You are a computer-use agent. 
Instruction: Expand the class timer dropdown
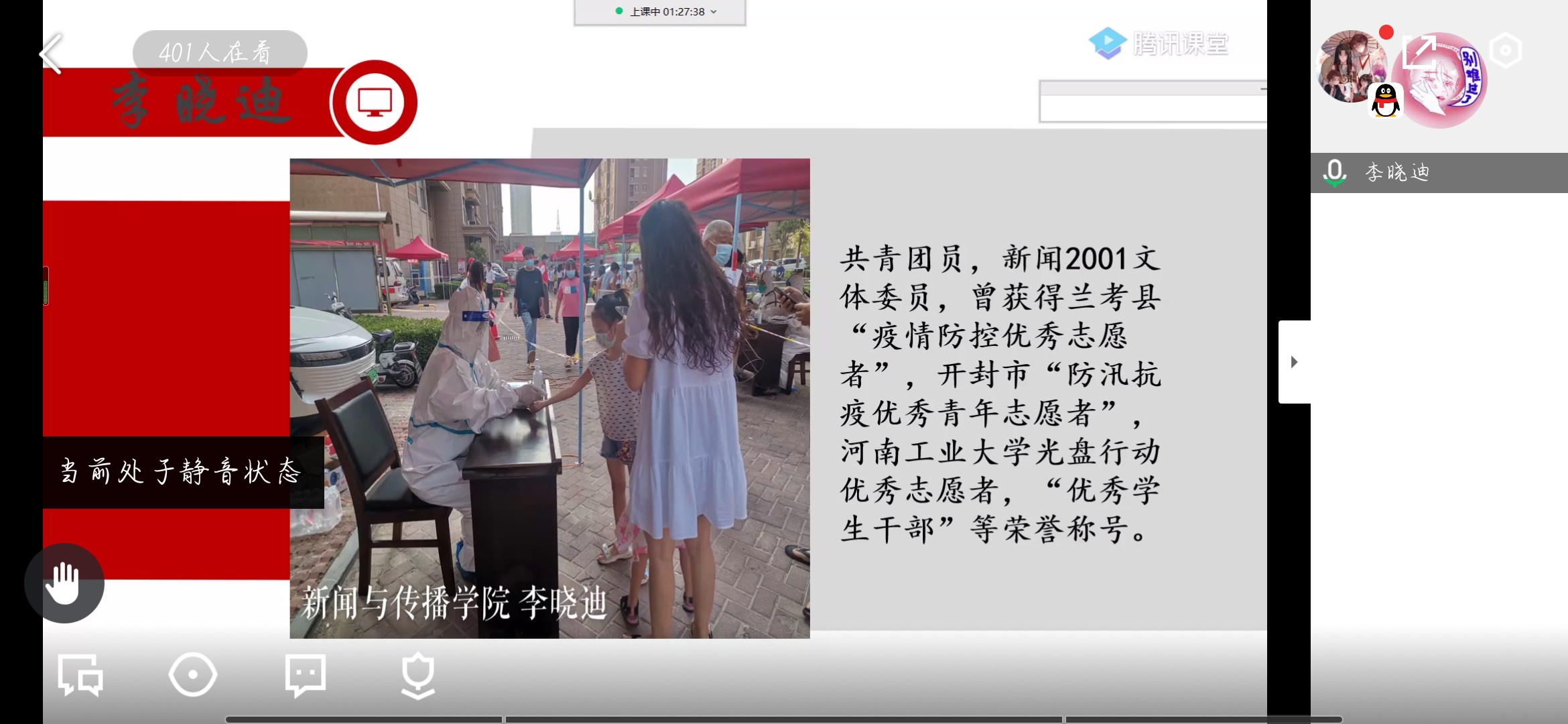[x=714, y=11]
